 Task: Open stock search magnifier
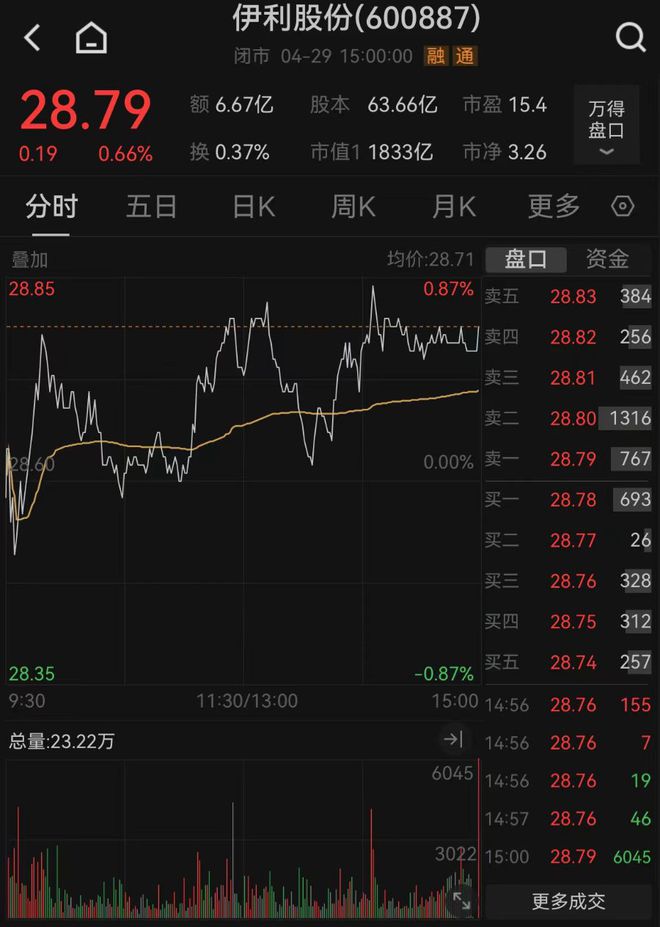point(630,38)
